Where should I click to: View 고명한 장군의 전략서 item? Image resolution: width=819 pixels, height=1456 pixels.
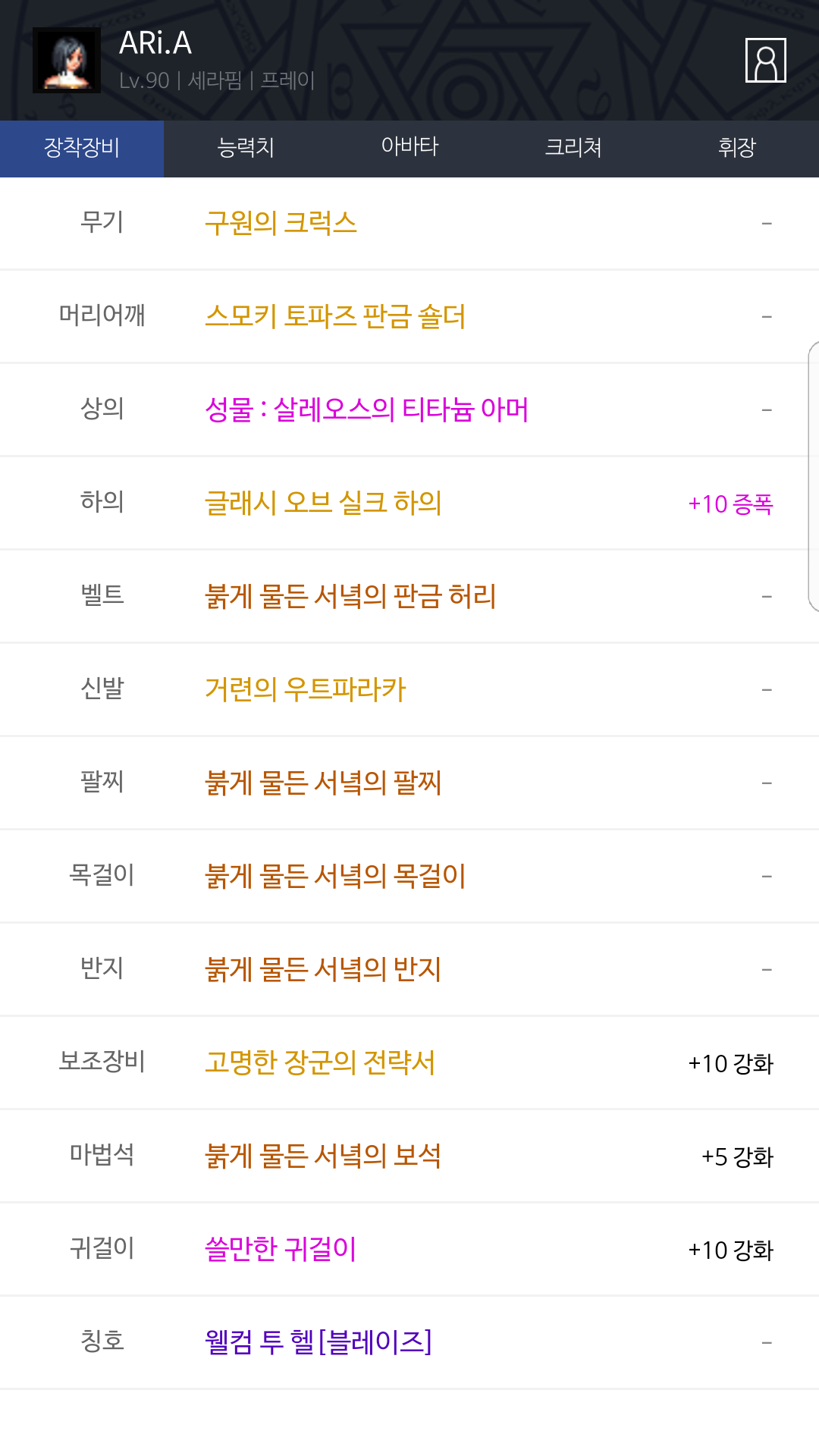[320, 1062]
